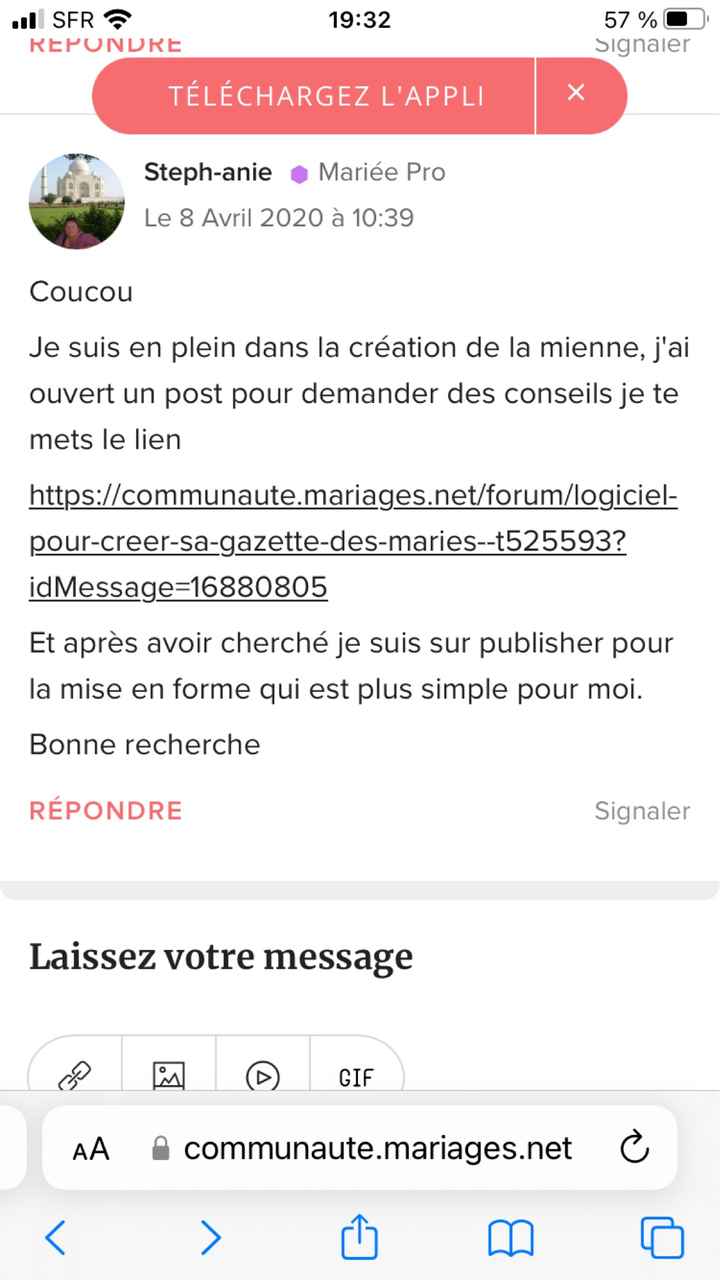Go forward to the next page
The width and height of the screenshot is (720, 1280).
click(x=209, y=1238)
